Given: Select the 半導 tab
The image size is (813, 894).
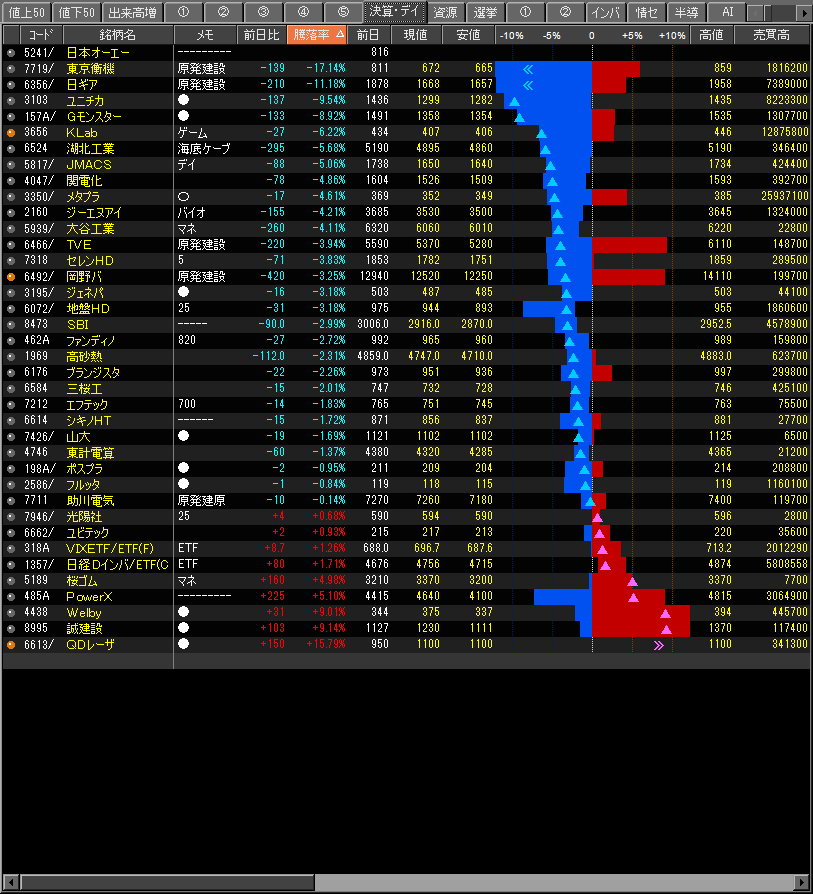Looking at the screenshot, I should click(x=687, y=12).
